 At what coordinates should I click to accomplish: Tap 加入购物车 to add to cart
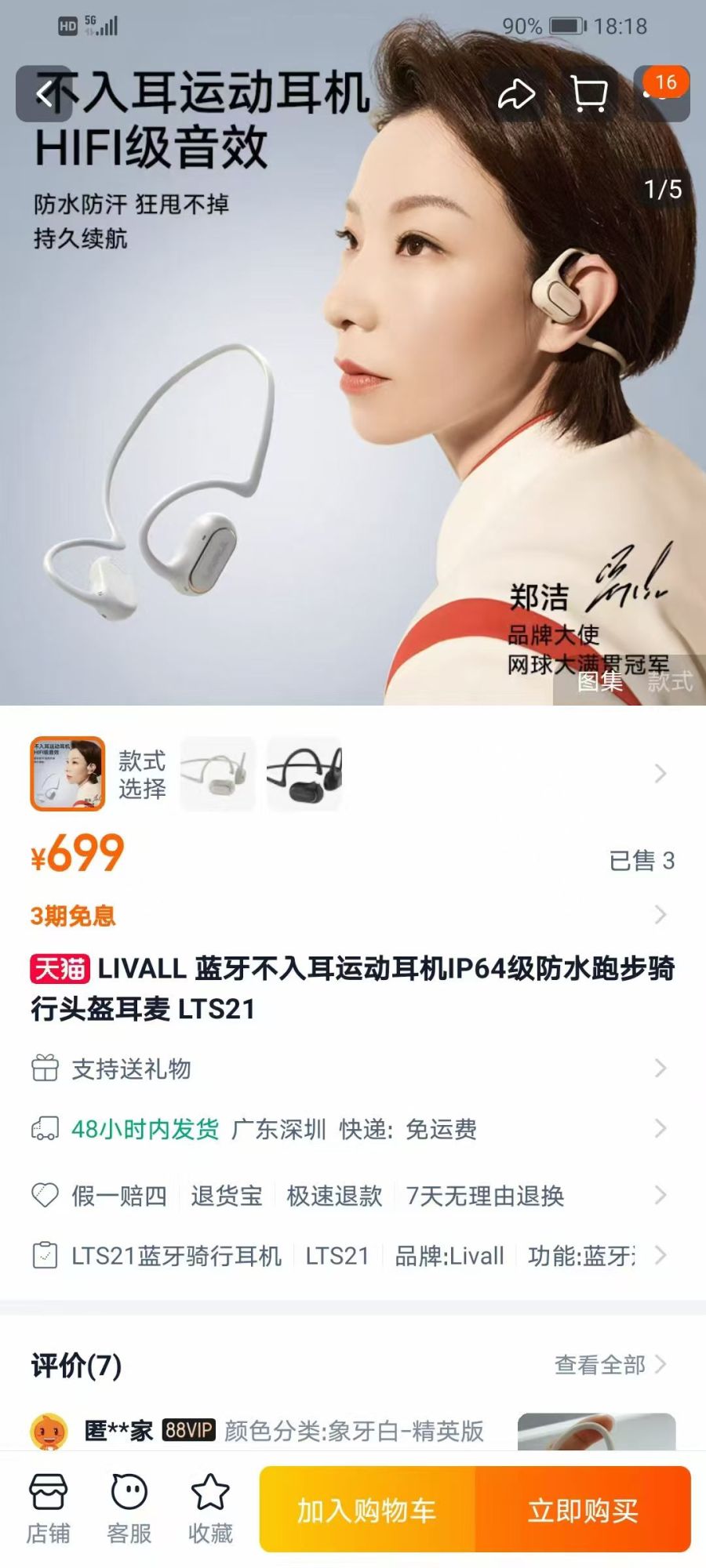pyautogui.click(x=367, y=1509)
